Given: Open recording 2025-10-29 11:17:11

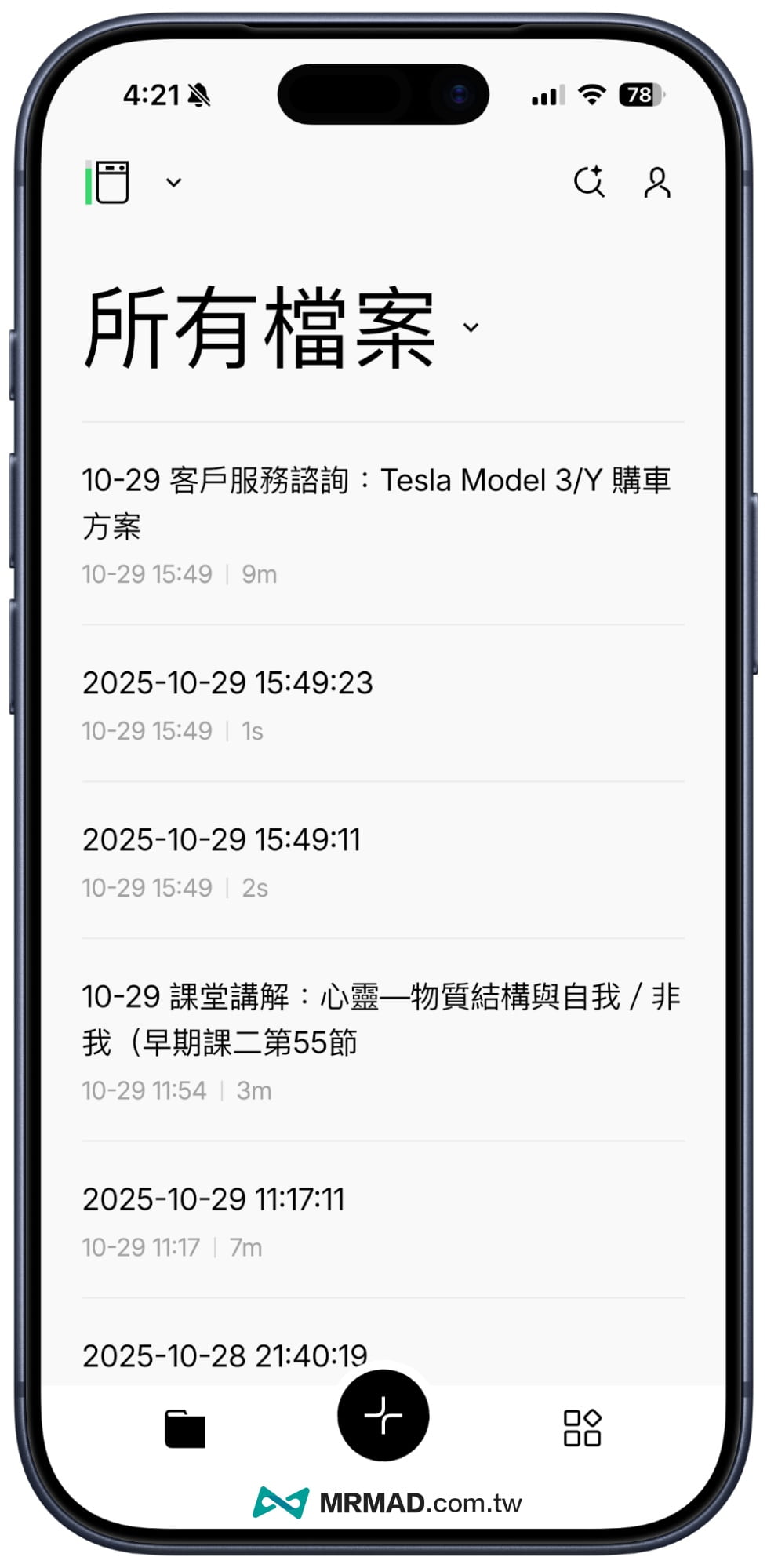Looking at the screenshot, I should 215,1198.
